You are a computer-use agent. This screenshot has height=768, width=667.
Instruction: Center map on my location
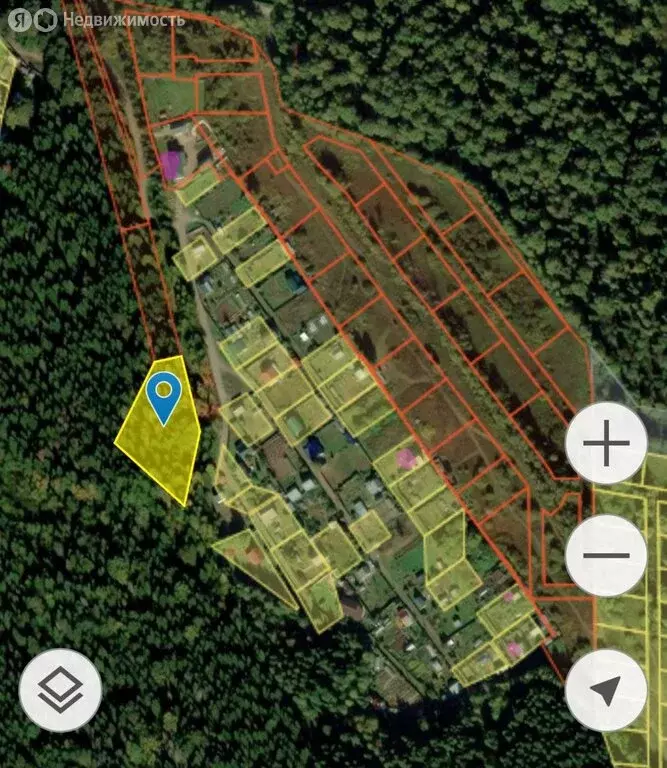point(605,689)
